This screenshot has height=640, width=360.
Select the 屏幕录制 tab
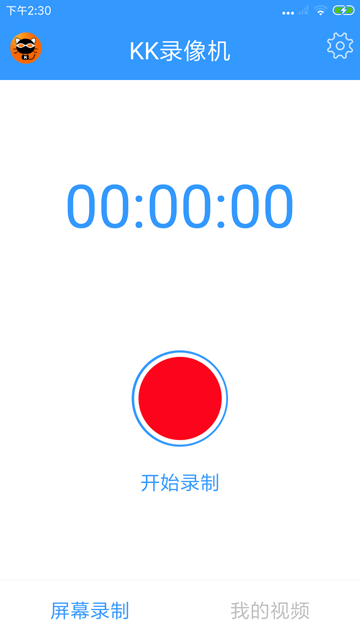pos(90,611)
